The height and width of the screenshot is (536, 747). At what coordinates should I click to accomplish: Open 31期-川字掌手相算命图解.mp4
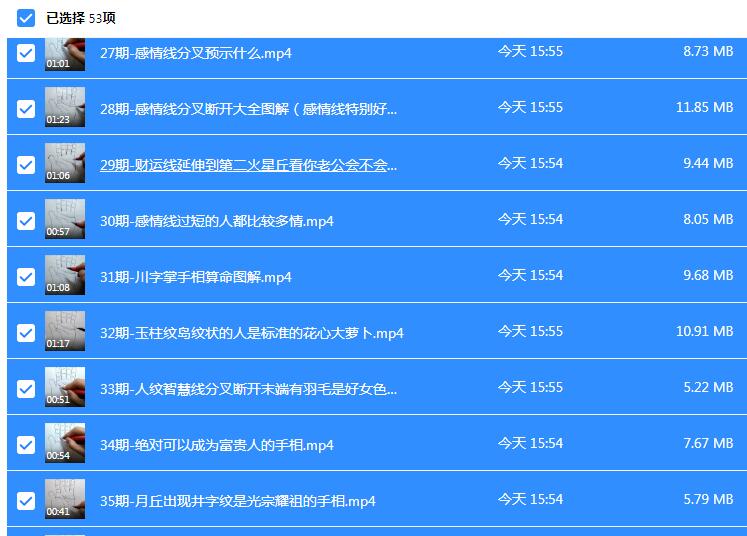[196, 277]
